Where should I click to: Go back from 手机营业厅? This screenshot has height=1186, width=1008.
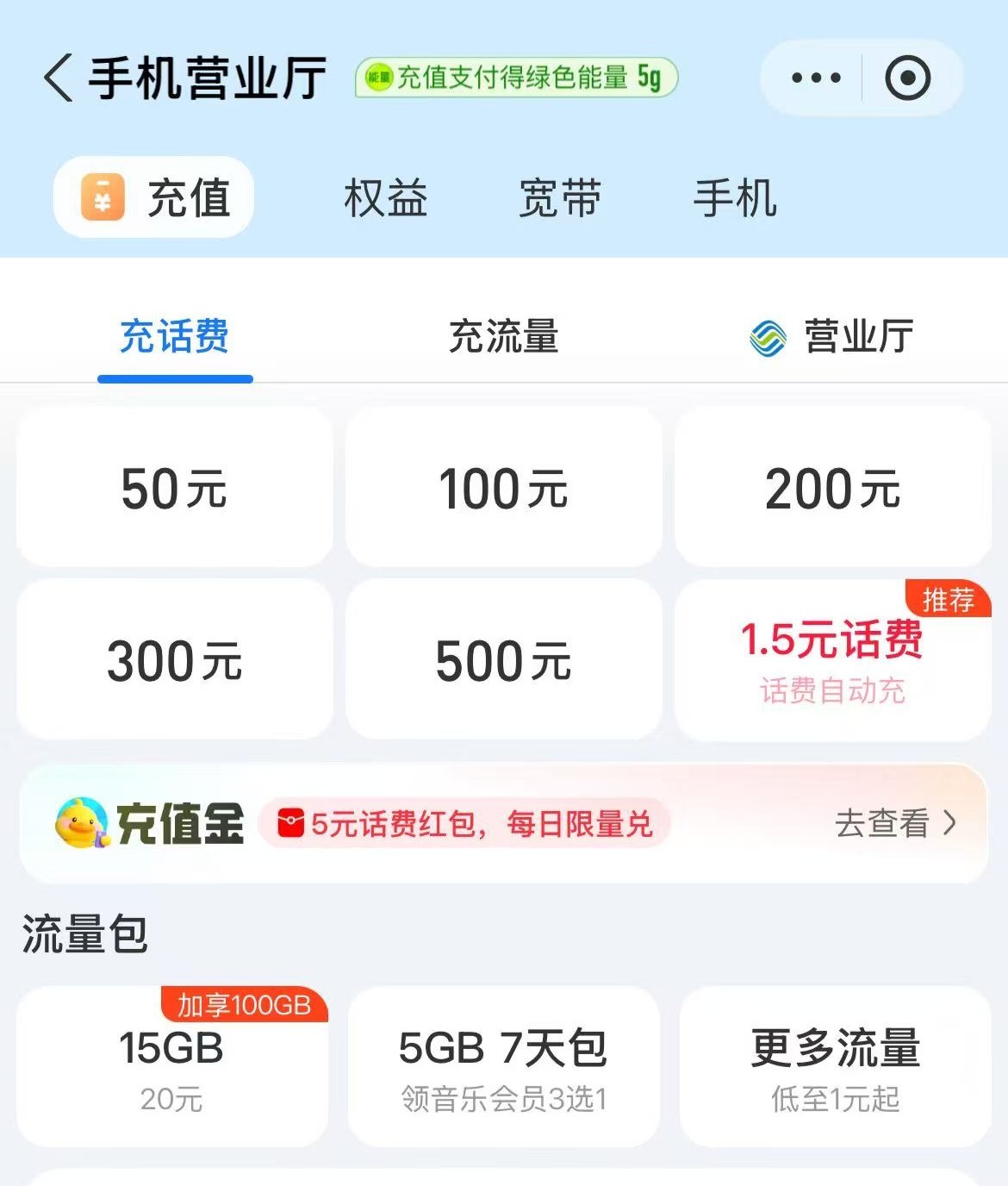pyautogui.click(x=59, y=78)
